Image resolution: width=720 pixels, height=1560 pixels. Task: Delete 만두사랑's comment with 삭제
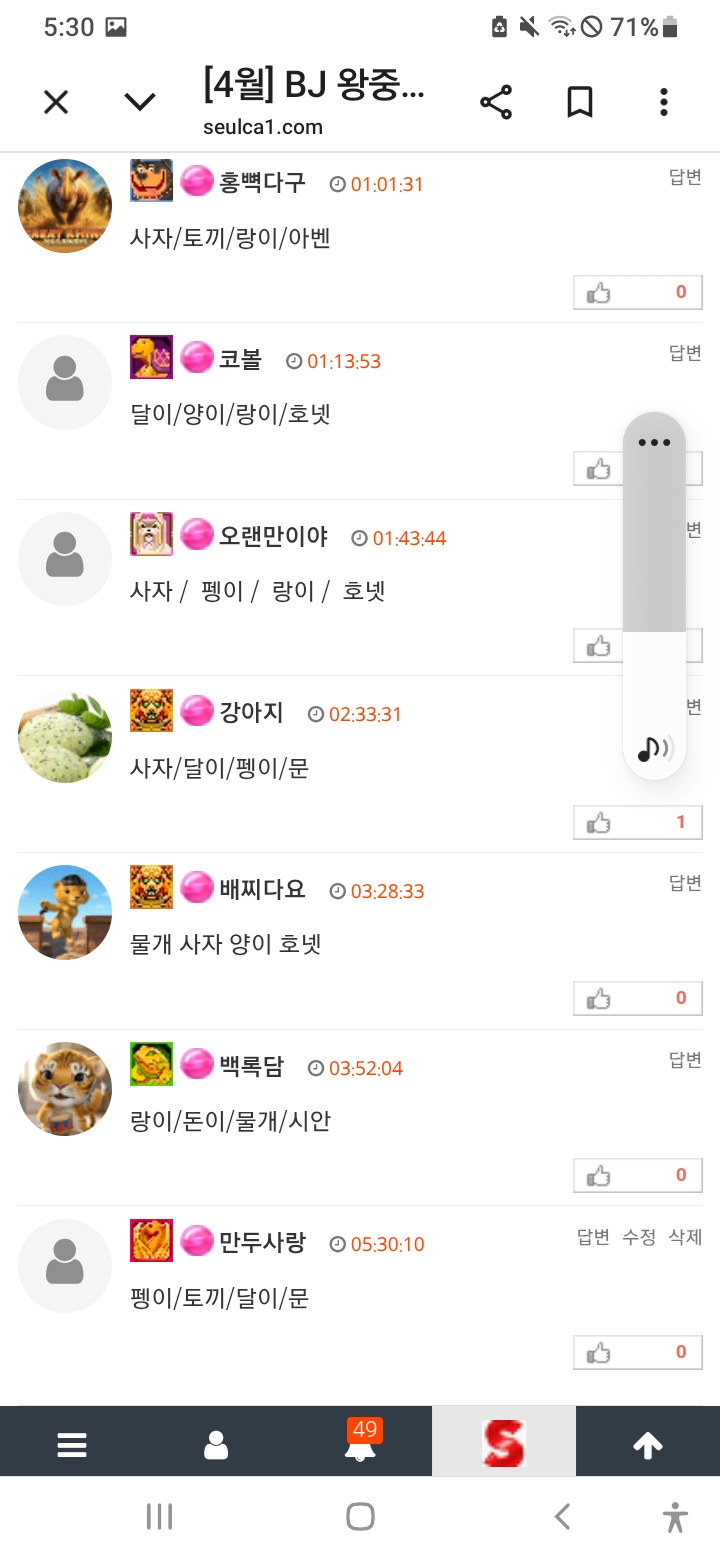[685, 1238]
